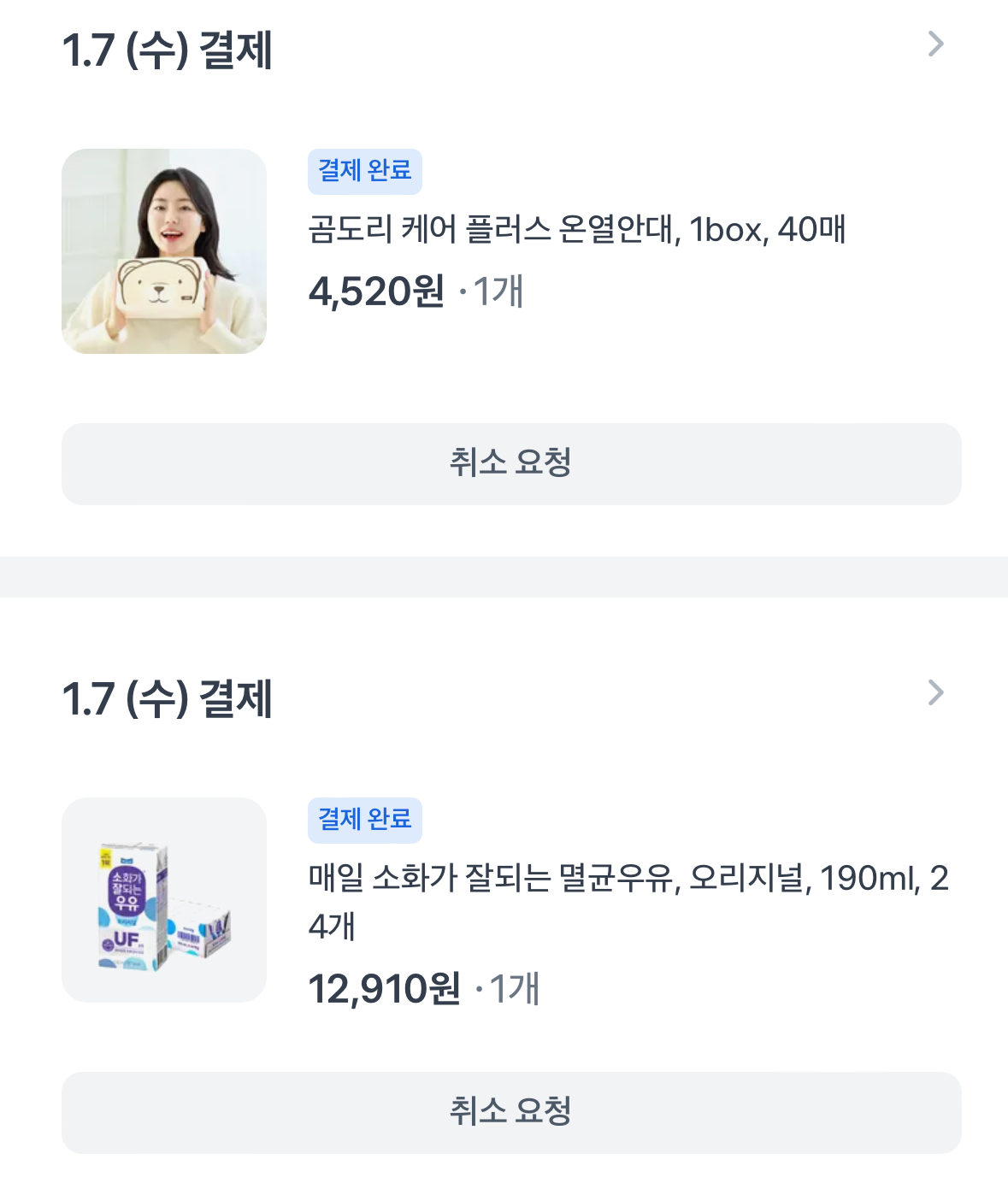Open order details chevron above 곰도리 온열안대
Image resolution: width=1008 pixels, height=1183 pixels.
935,44
